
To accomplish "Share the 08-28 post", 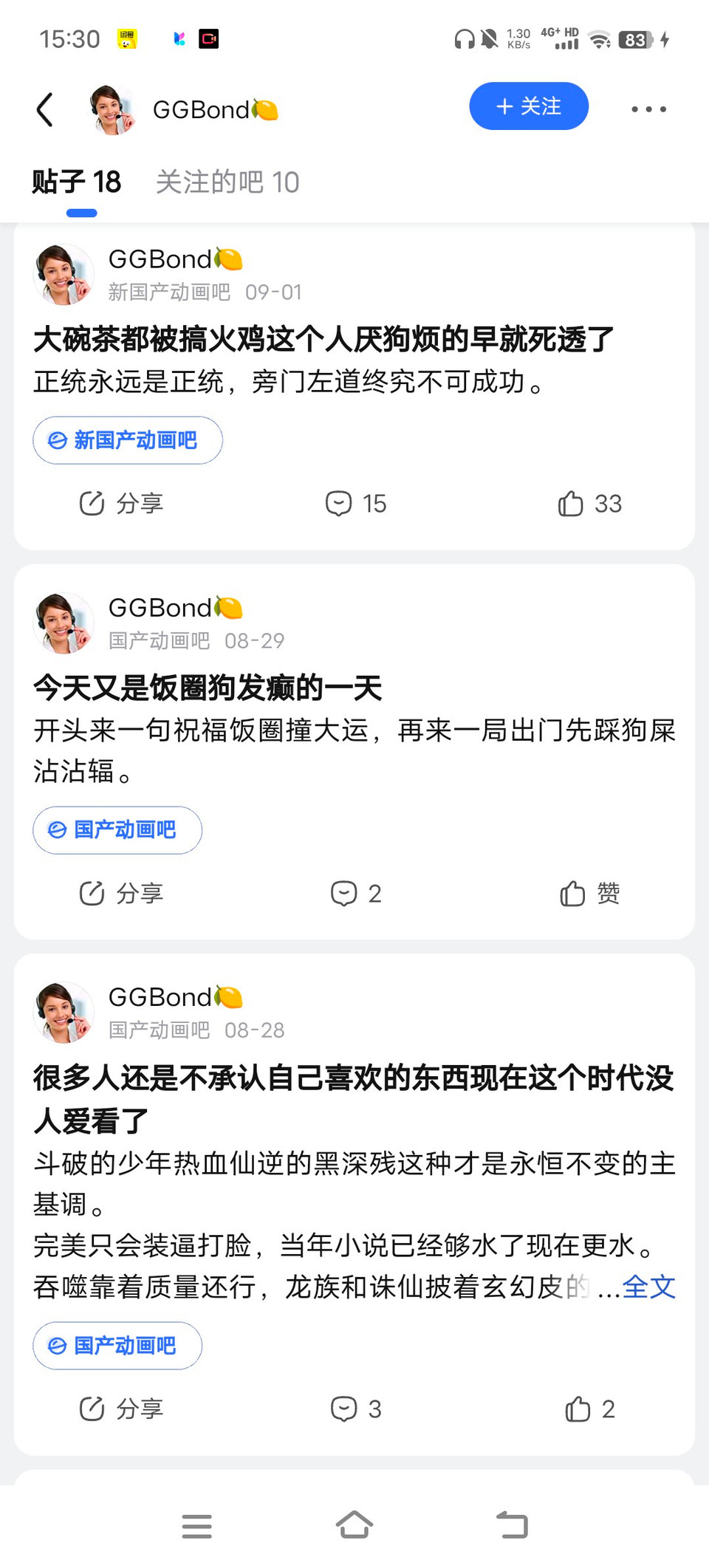I will [122, 1409].
